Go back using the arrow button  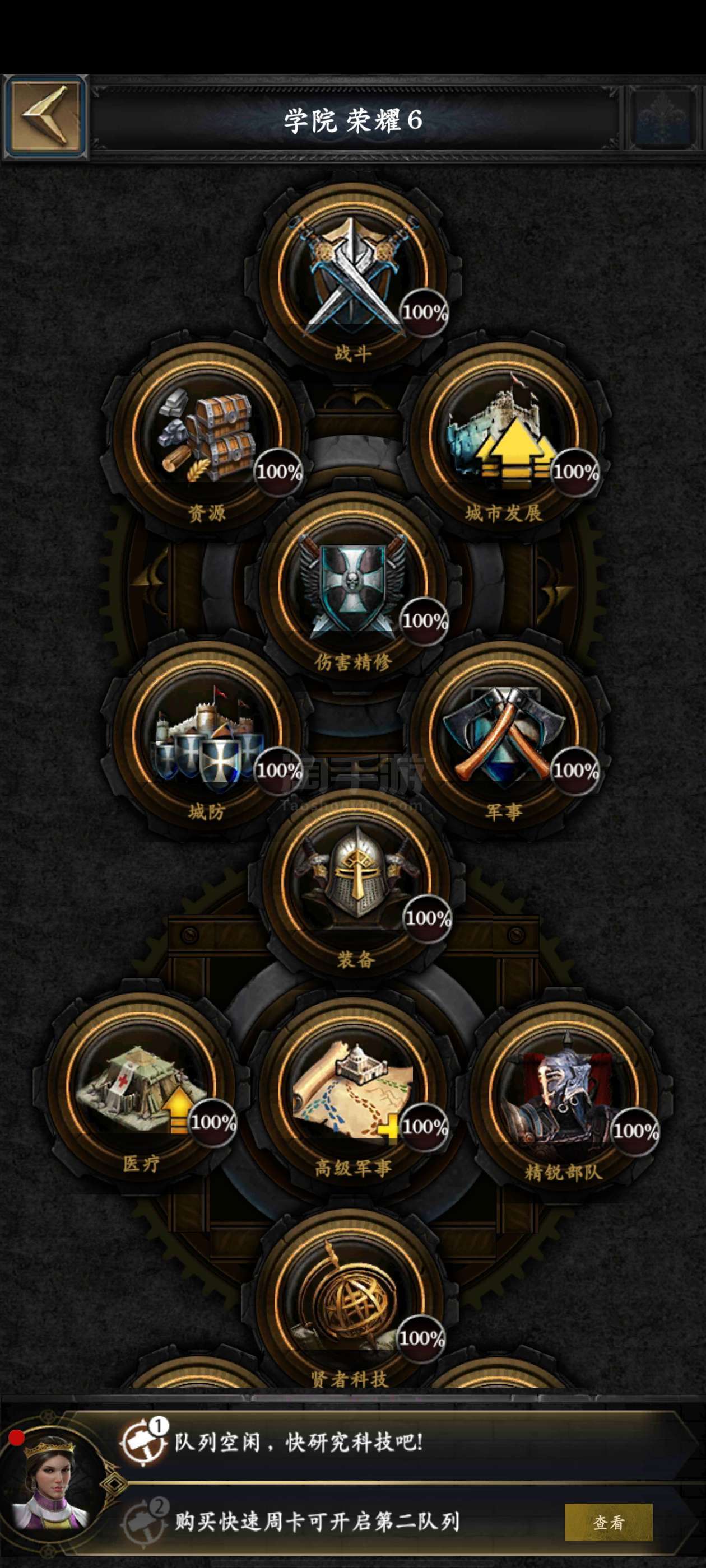45,117
